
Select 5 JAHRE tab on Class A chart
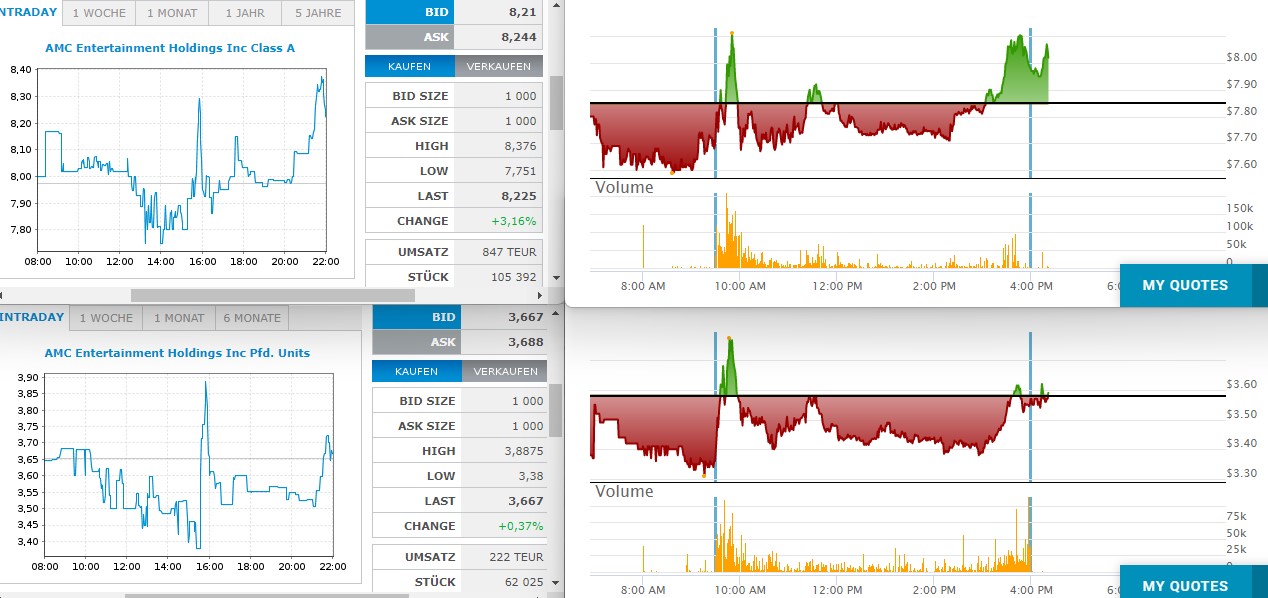[318, 13]
